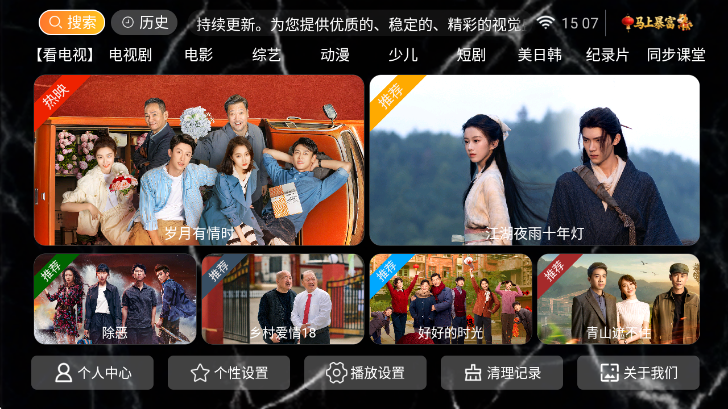
Task: Watch 乡村爱情18
Action: click(283, 299)
